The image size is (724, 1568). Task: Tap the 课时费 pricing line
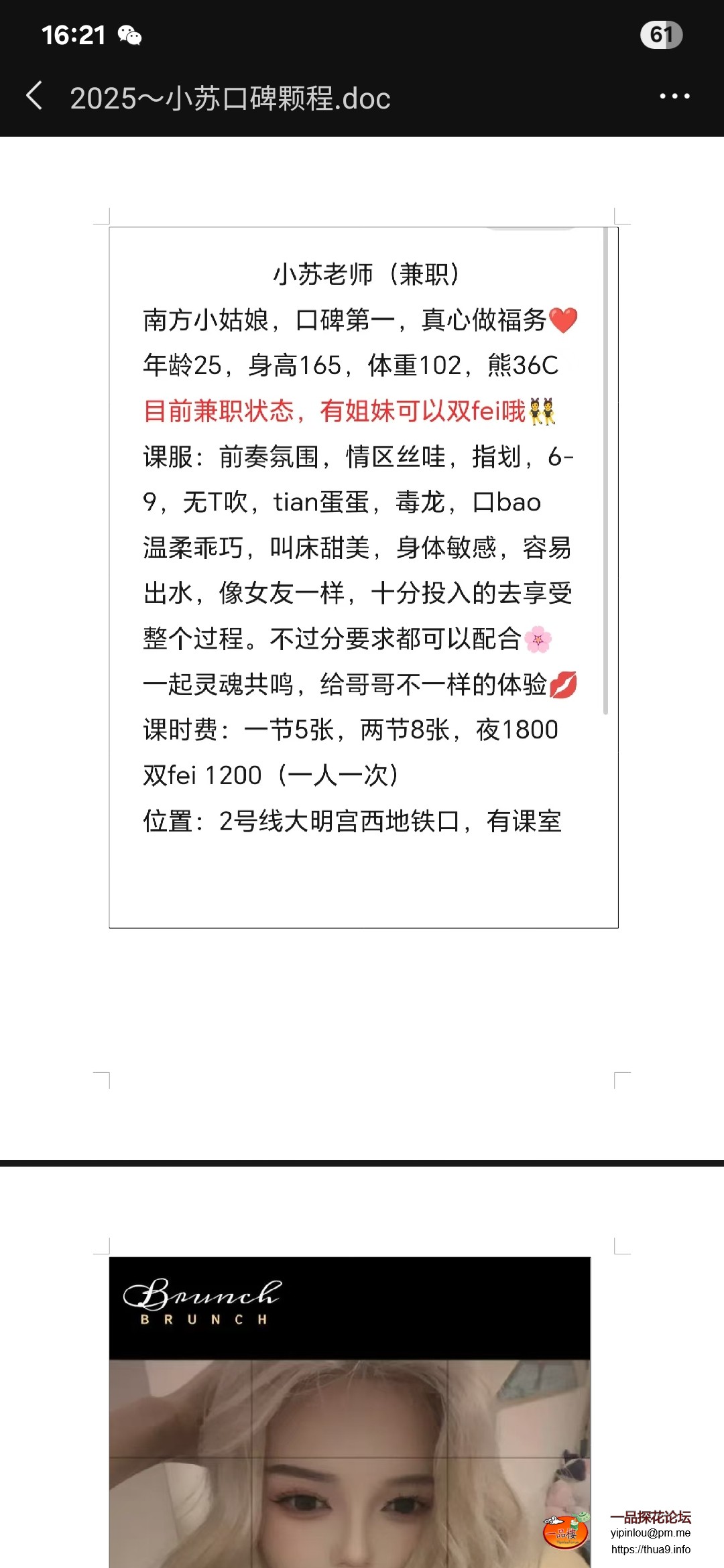[x=352, y=732]
